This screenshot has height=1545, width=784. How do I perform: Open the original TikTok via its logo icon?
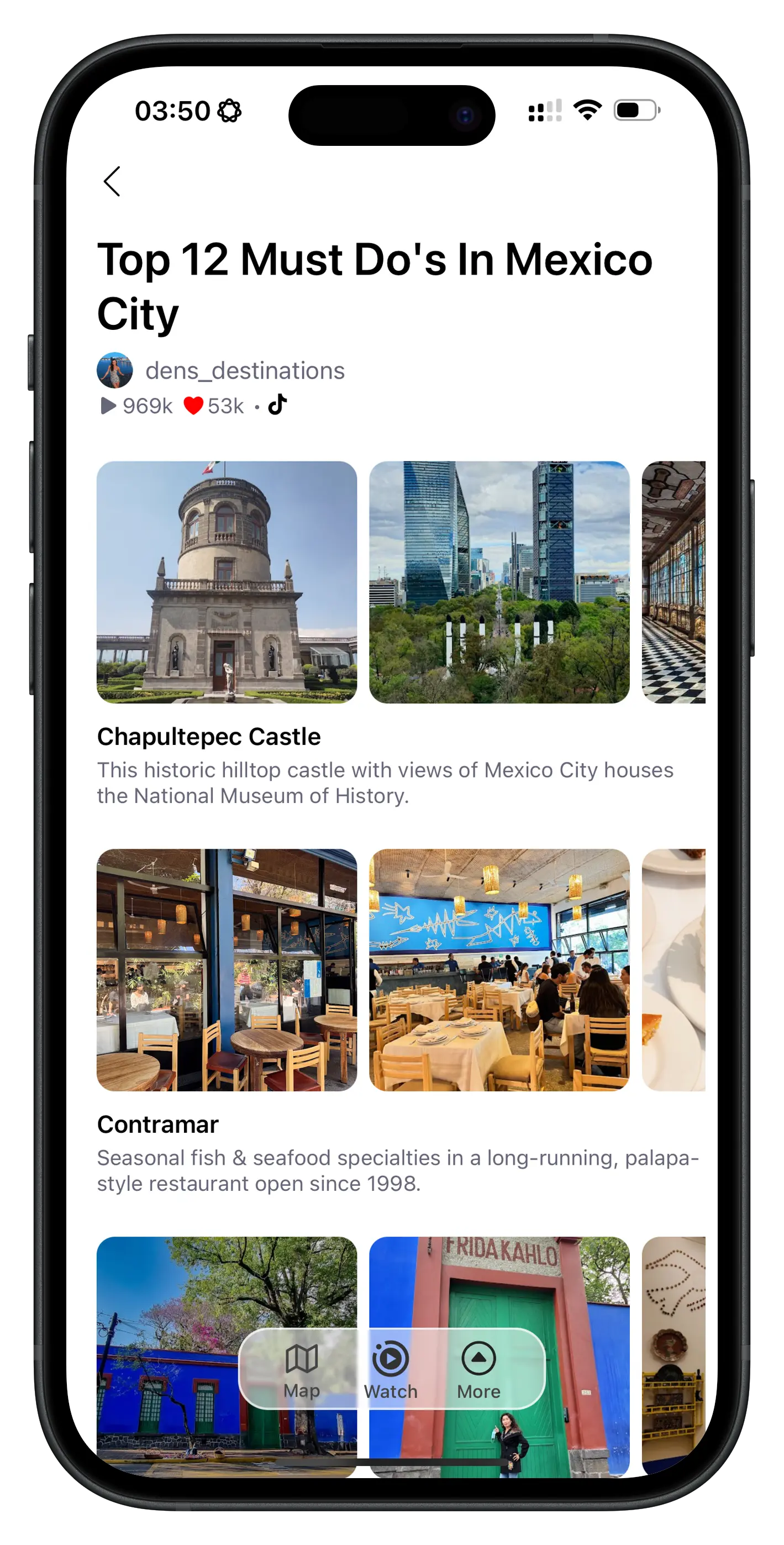point(277,405)
